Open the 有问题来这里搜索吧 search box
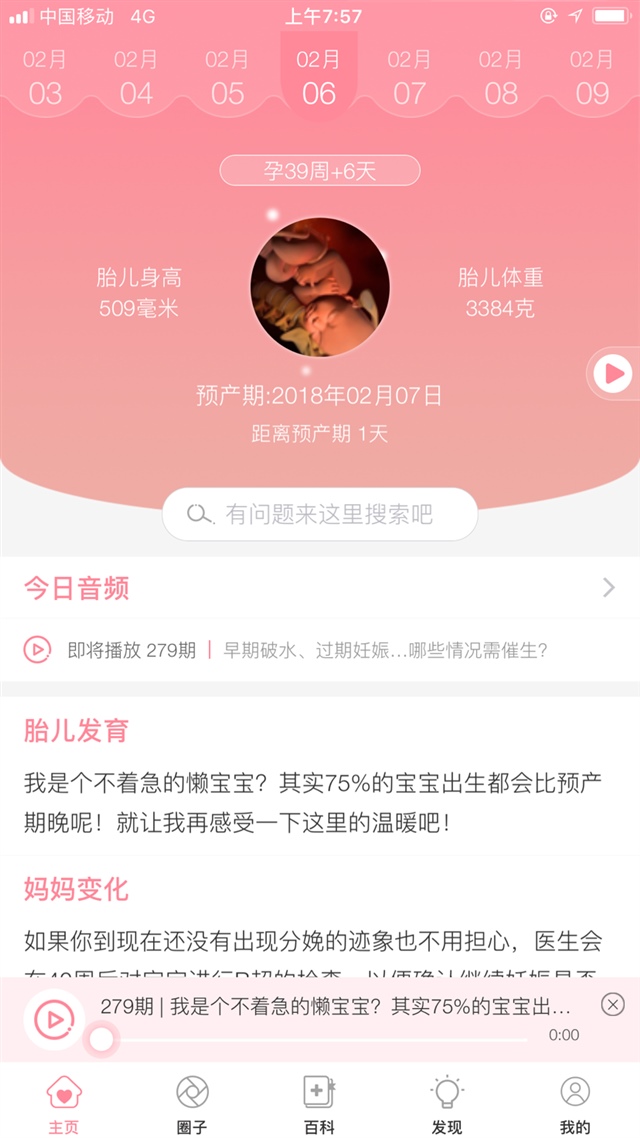The height and width of the screenshot is (1138, 640). 320,515
